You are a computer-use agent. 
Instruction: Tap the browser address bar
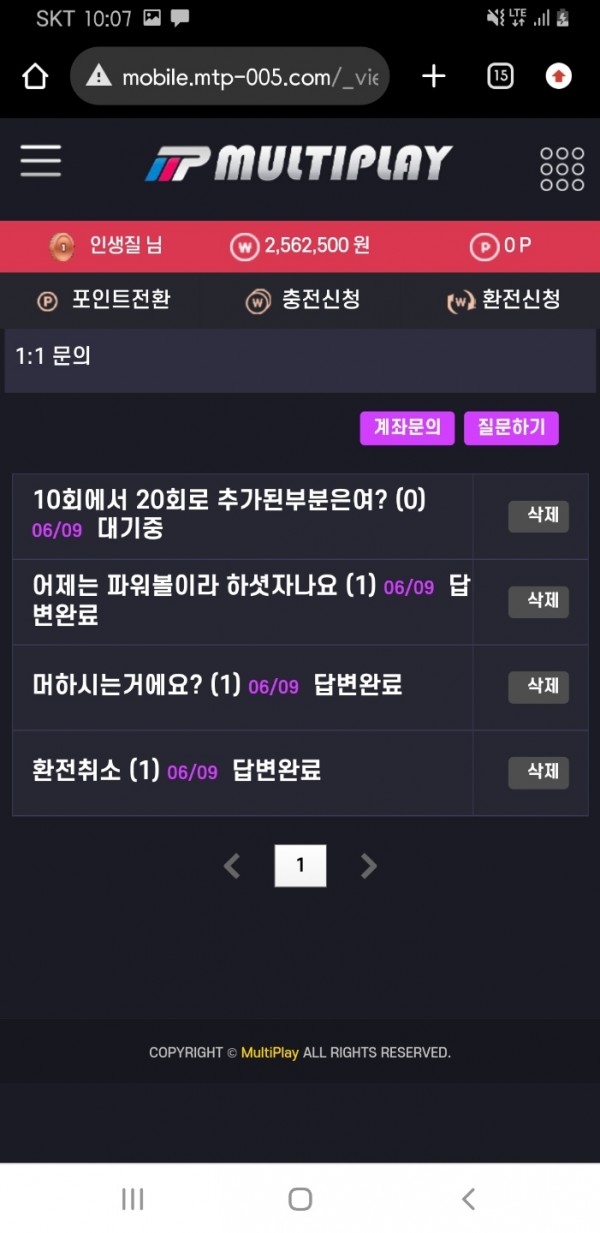[240, 76]
